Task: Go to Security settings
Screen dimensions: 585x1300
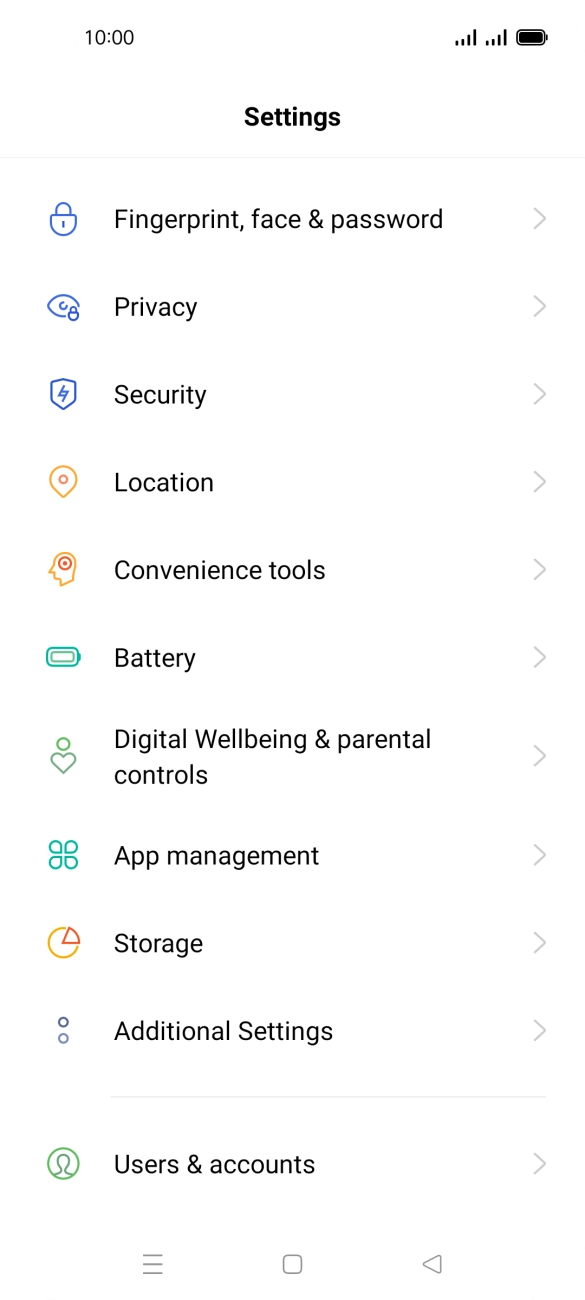Action: (x=292, y=395)
